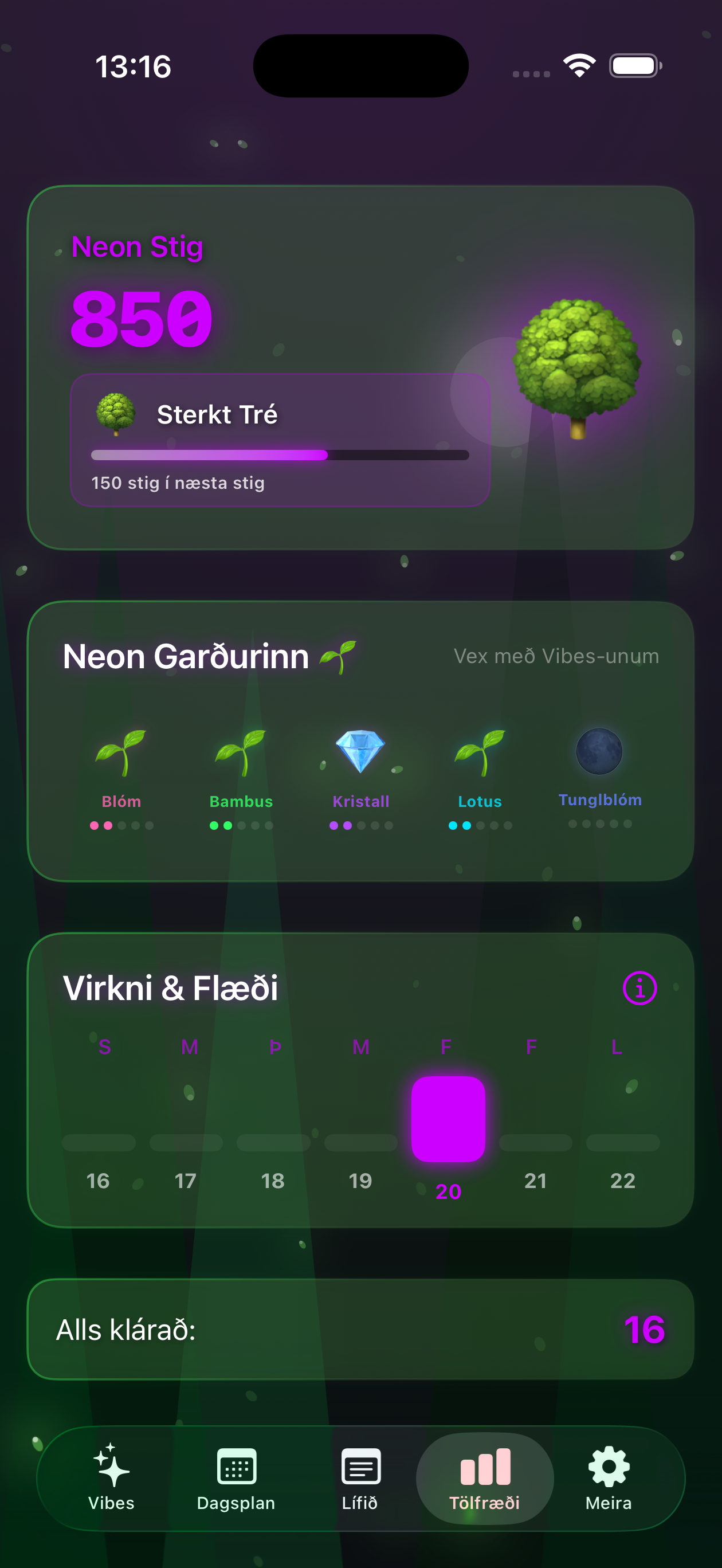Select day 16 in the activity chart
722x1568 pixels.
click(99, 1157)
